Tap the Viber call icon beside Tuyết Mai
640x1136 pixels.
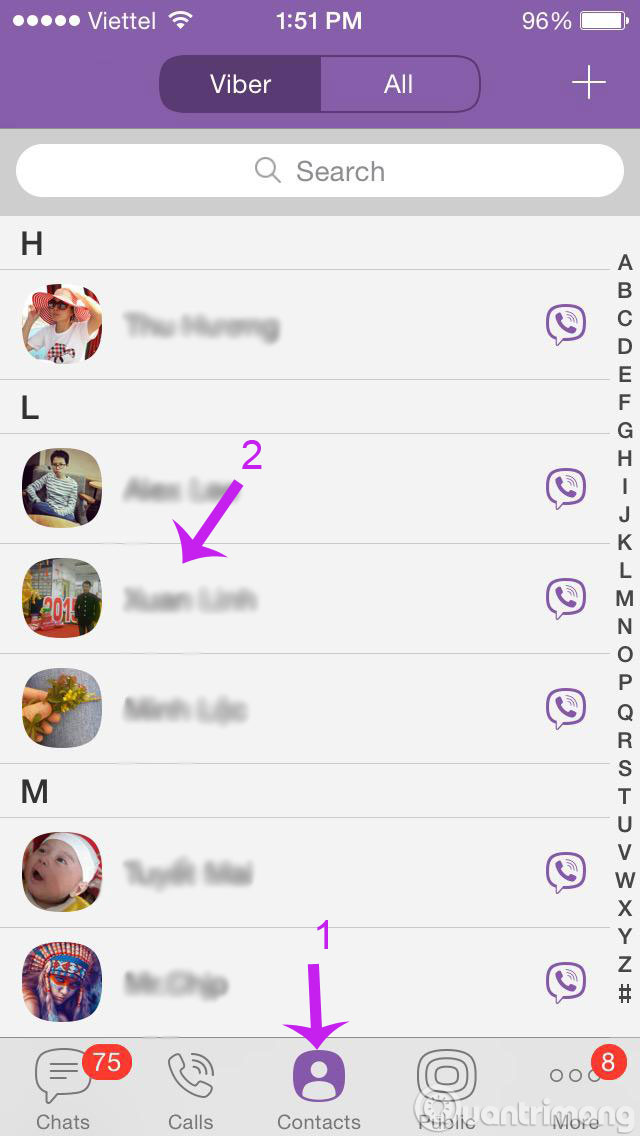[x=566, y=872]
